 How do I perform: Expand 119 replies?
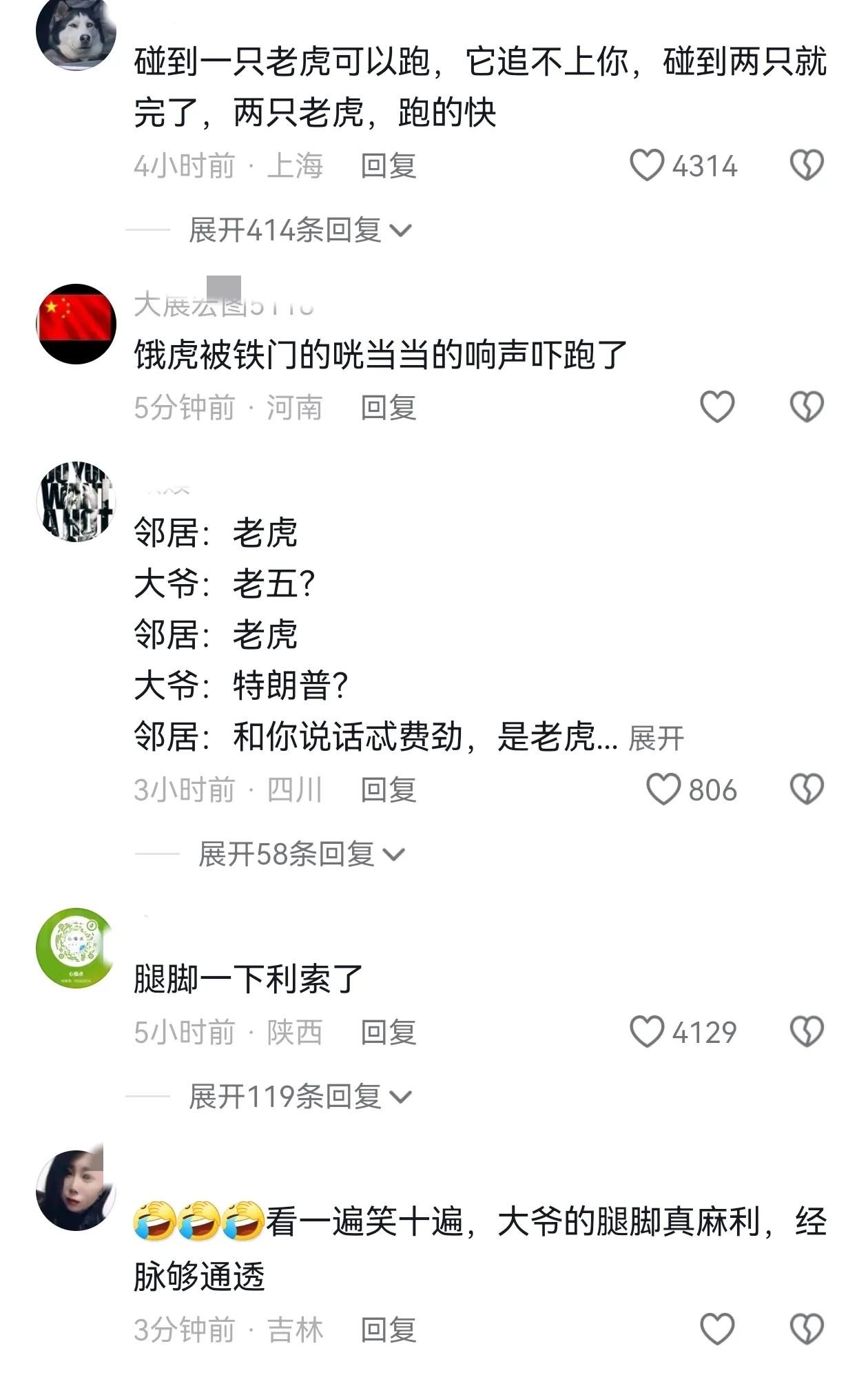click(299, 1097)
